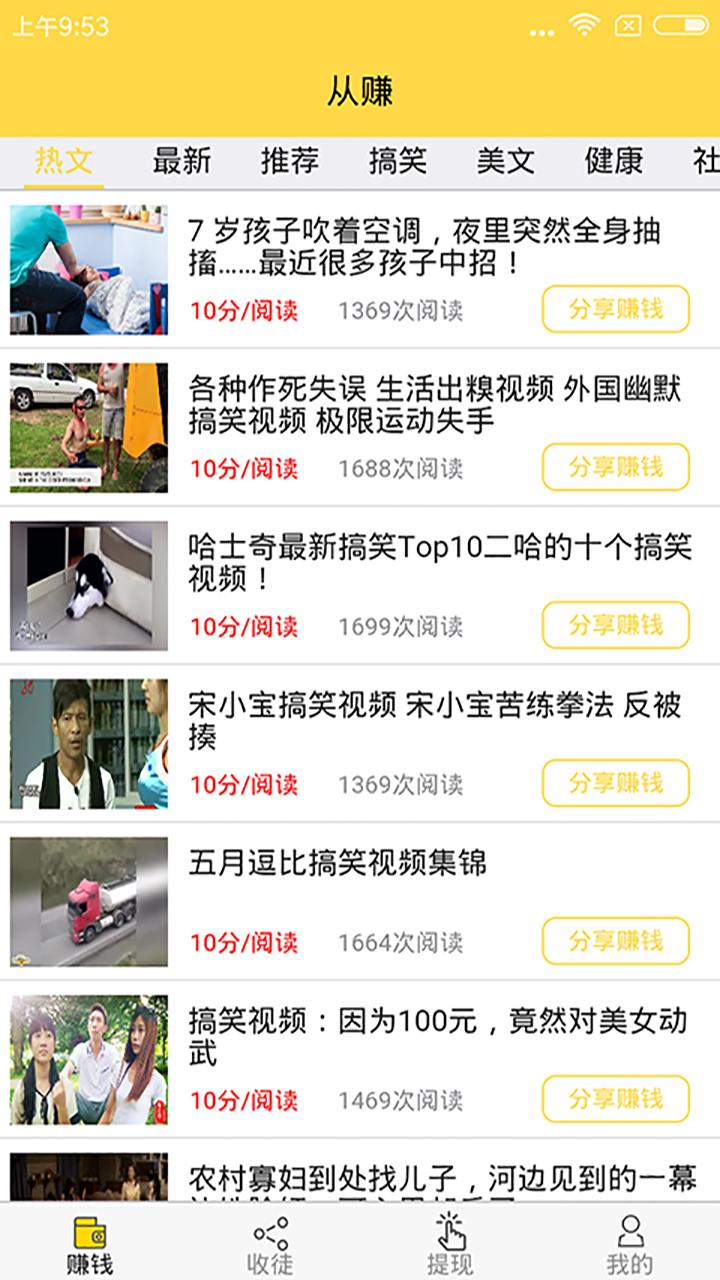Switch to the 推荐 tab

click(x=290, y=161)
